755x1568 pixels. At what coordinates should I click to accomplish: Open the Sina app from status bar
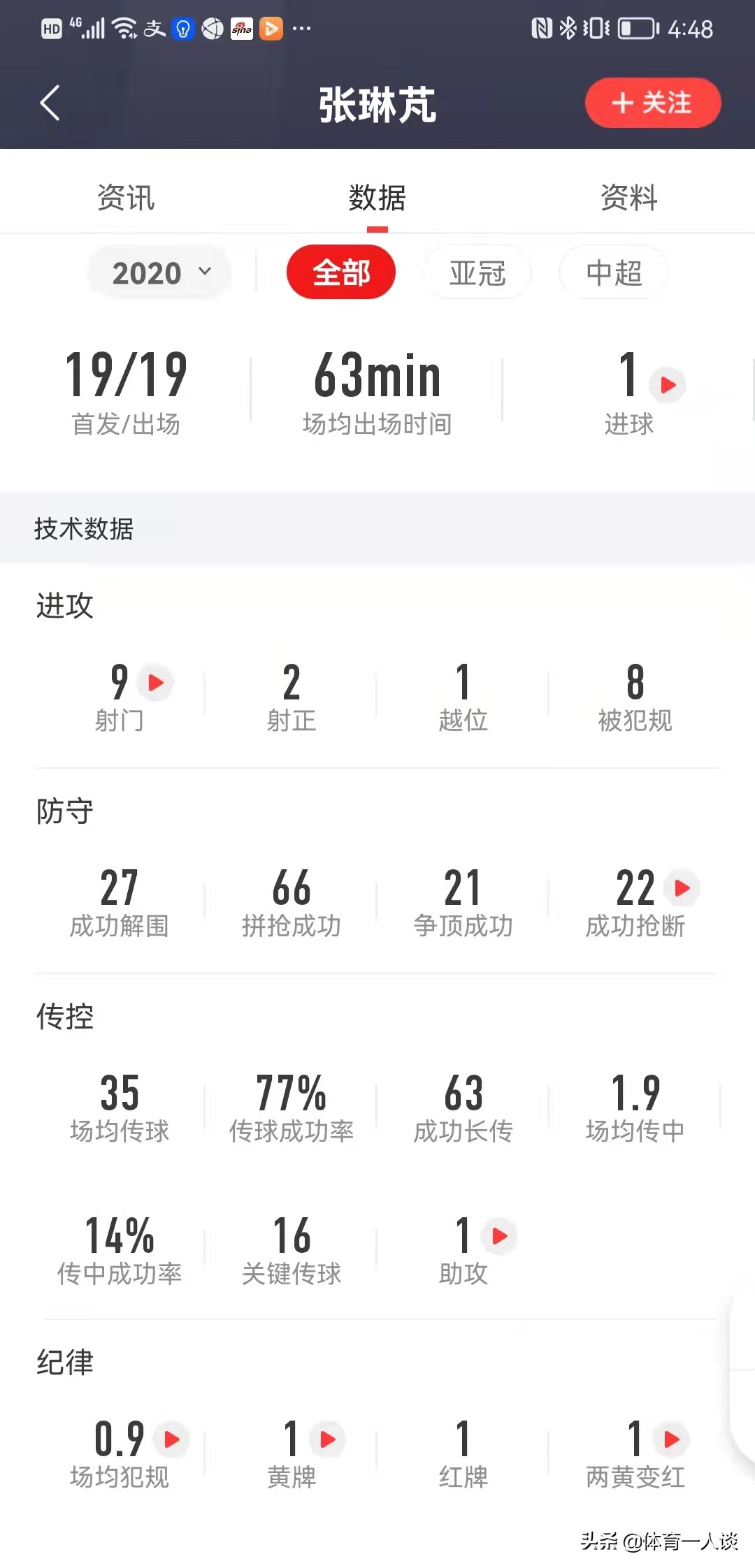[x=241, y=29]
